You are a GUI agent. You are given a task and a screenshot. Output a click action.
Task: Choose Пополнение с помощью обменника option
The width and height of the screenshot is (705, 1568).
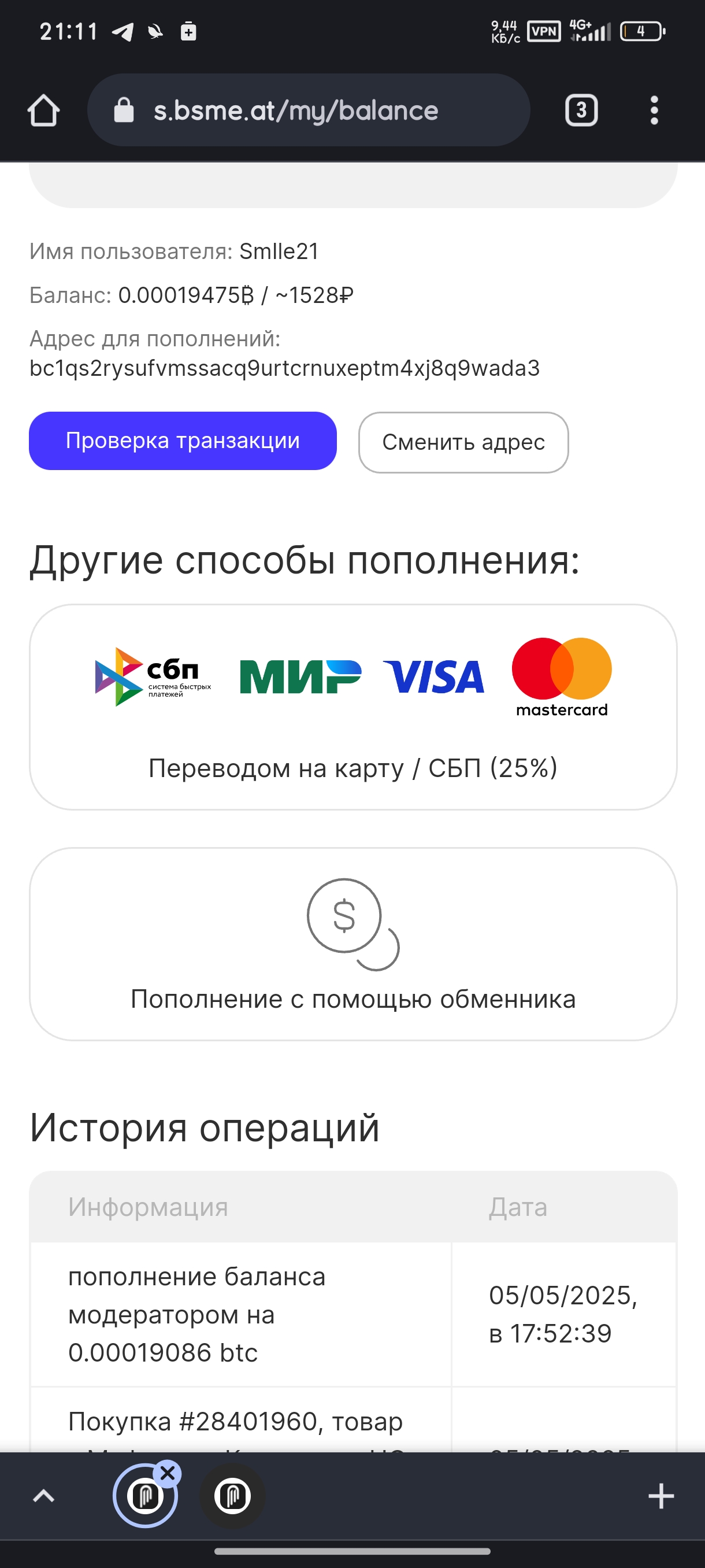pos(353,944)
